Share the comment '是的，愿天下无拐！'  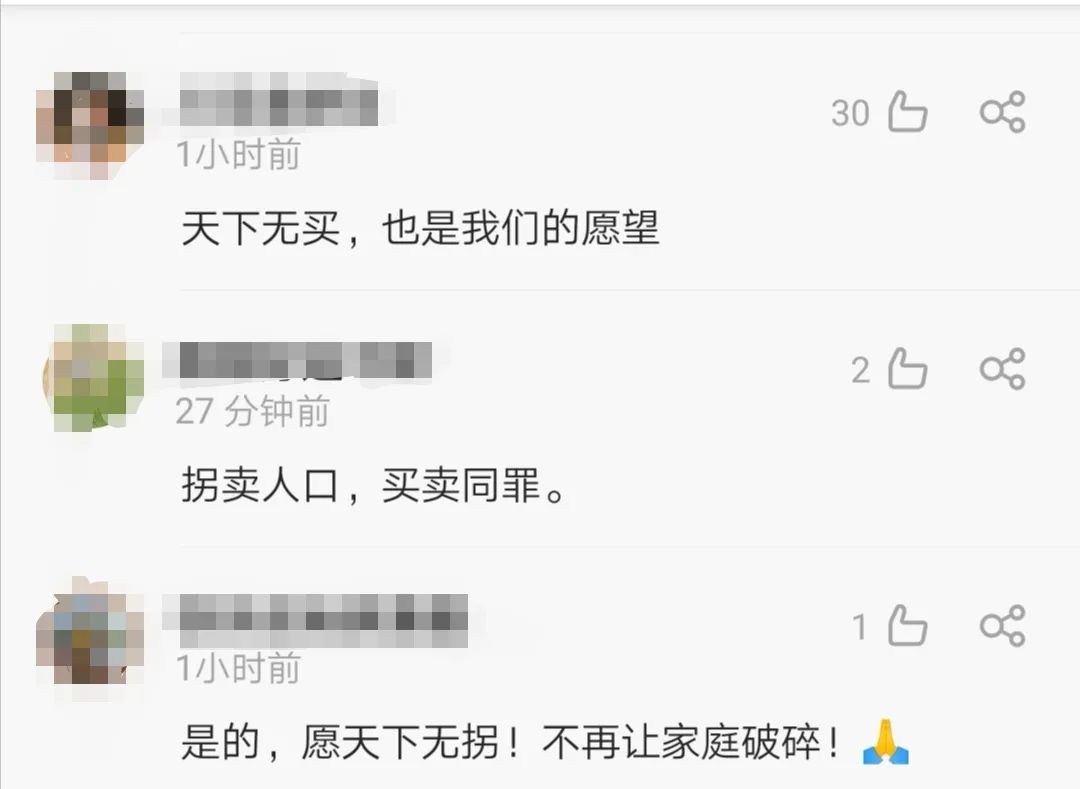coord(1002,627)
